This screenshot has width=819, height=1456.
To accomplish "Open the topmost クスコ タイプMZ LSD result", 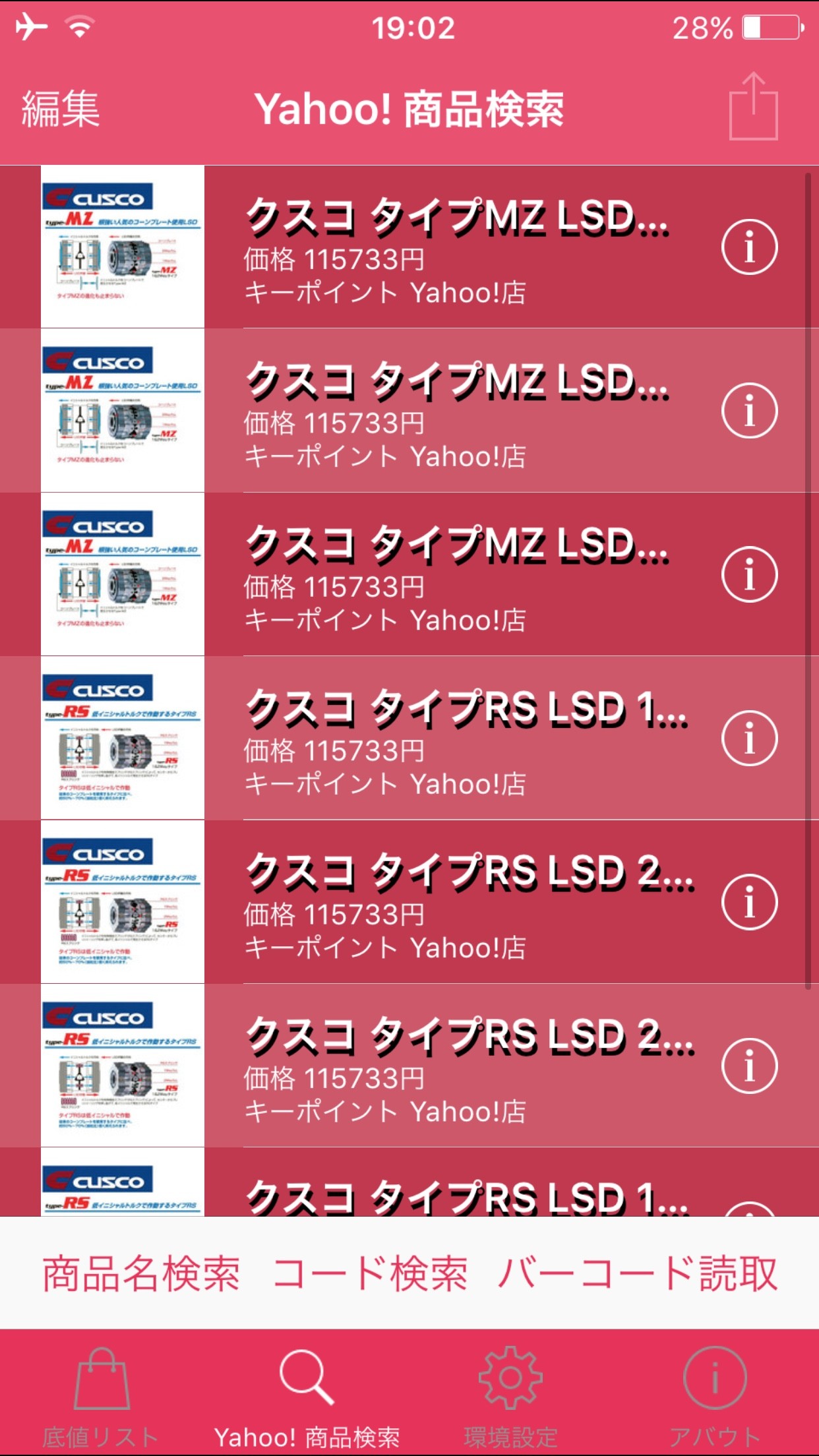I will click(x=455, y=247).
